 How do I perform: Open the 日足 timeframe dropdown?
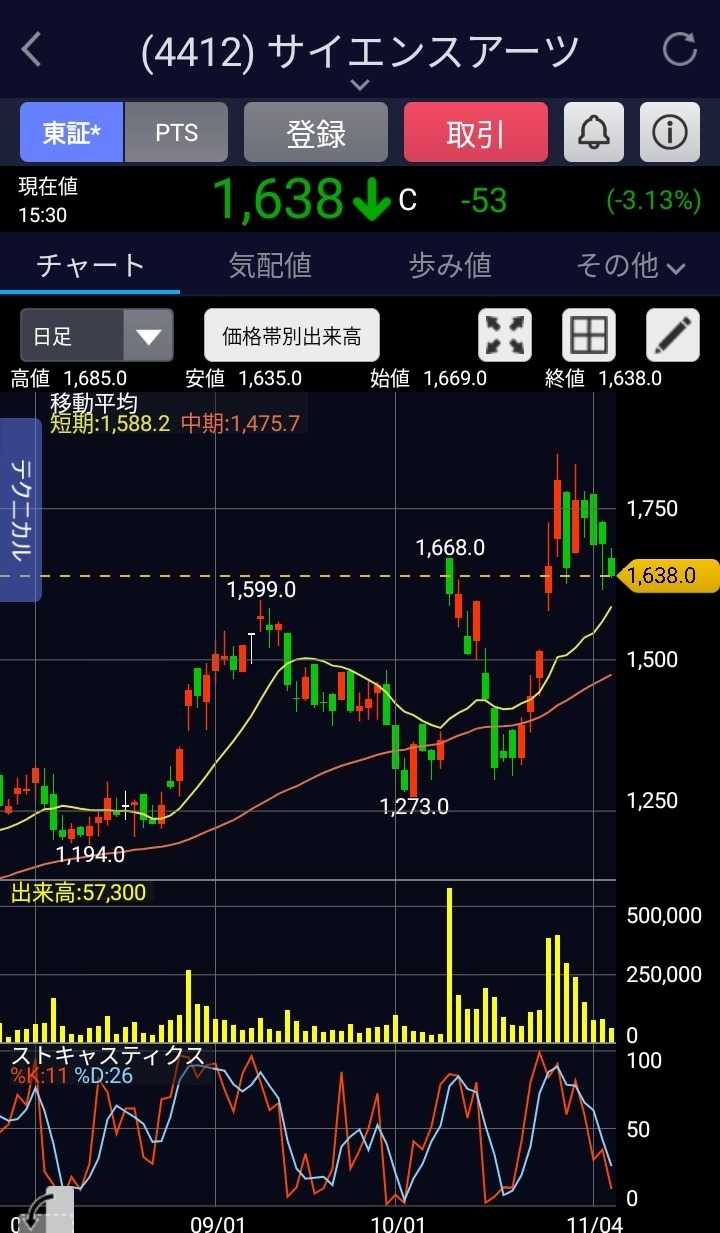[97, 335]
